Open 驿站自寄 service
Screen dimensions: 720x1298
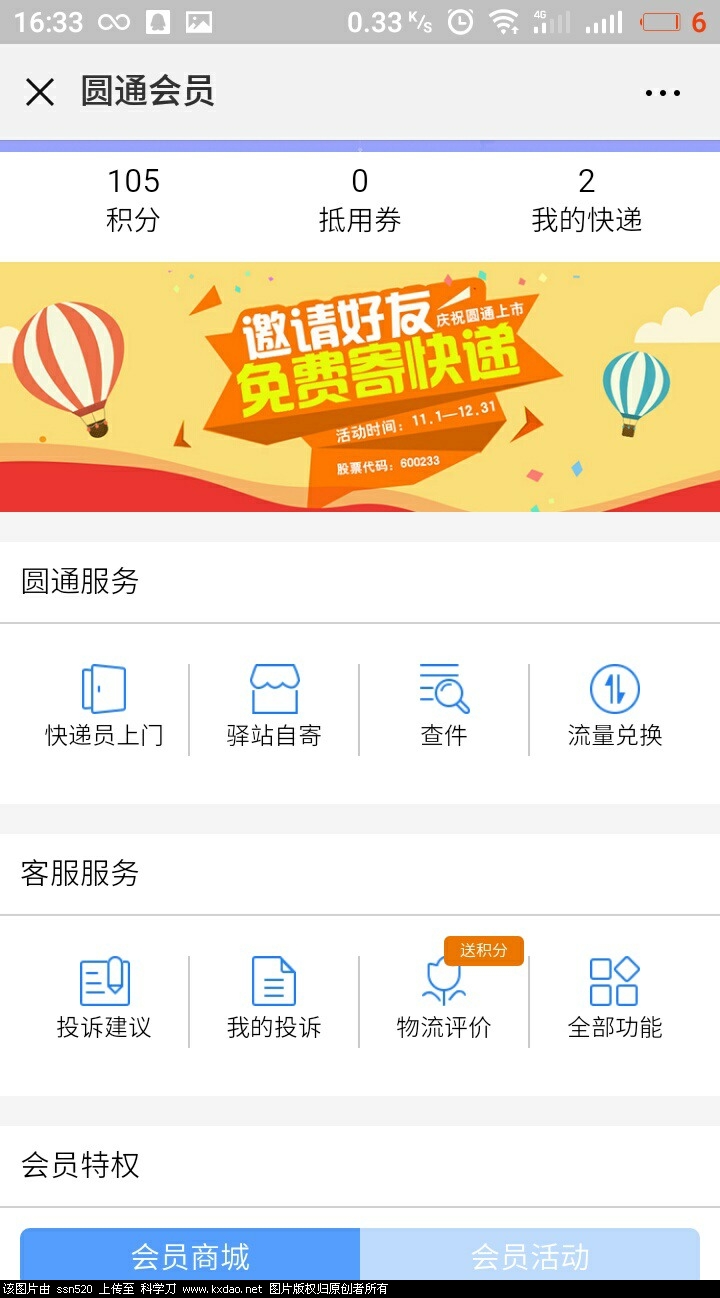(274, 707)
